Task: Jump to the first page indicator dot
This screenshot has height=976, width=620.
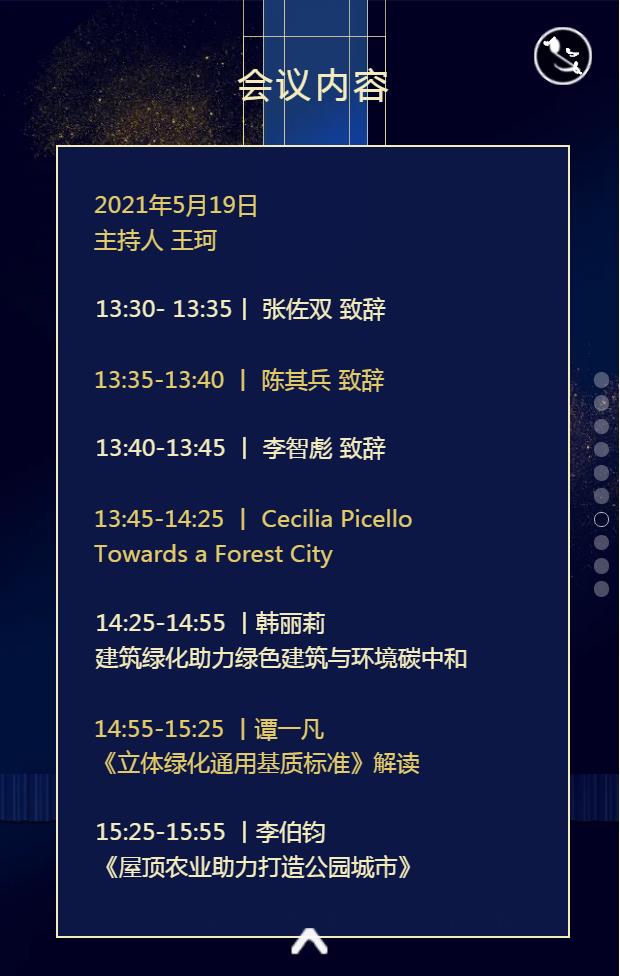Action: click(601, 380)
